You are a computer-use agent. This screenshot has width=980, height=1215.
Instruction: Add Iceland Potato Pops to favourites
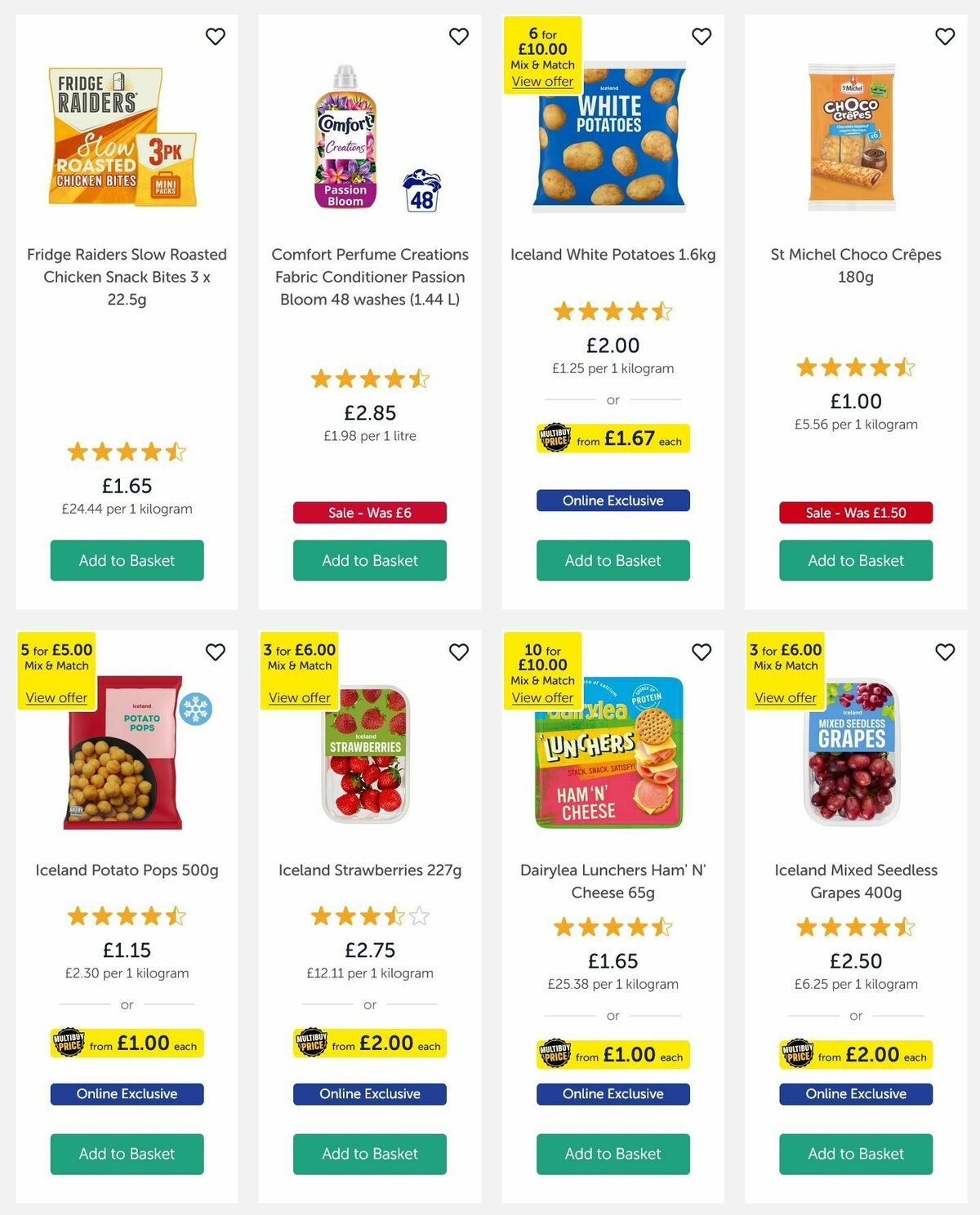(216, 652)
